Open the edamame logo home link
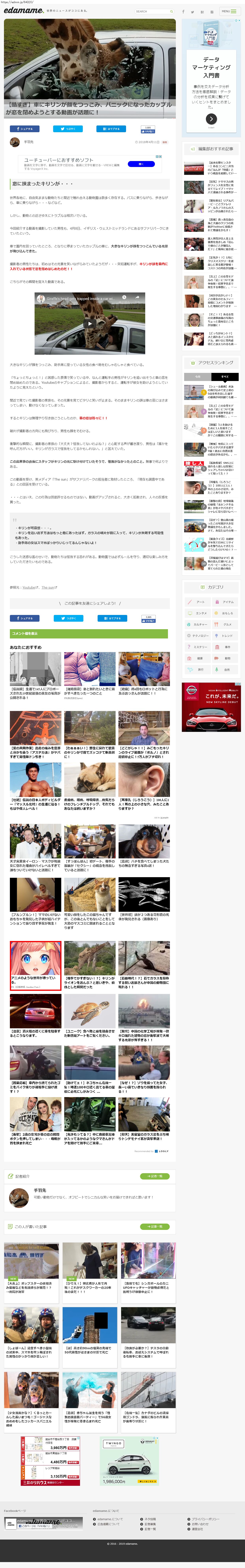Image resolution: width=245 pixels, height=1568 pixels. [x=23, y=10]
